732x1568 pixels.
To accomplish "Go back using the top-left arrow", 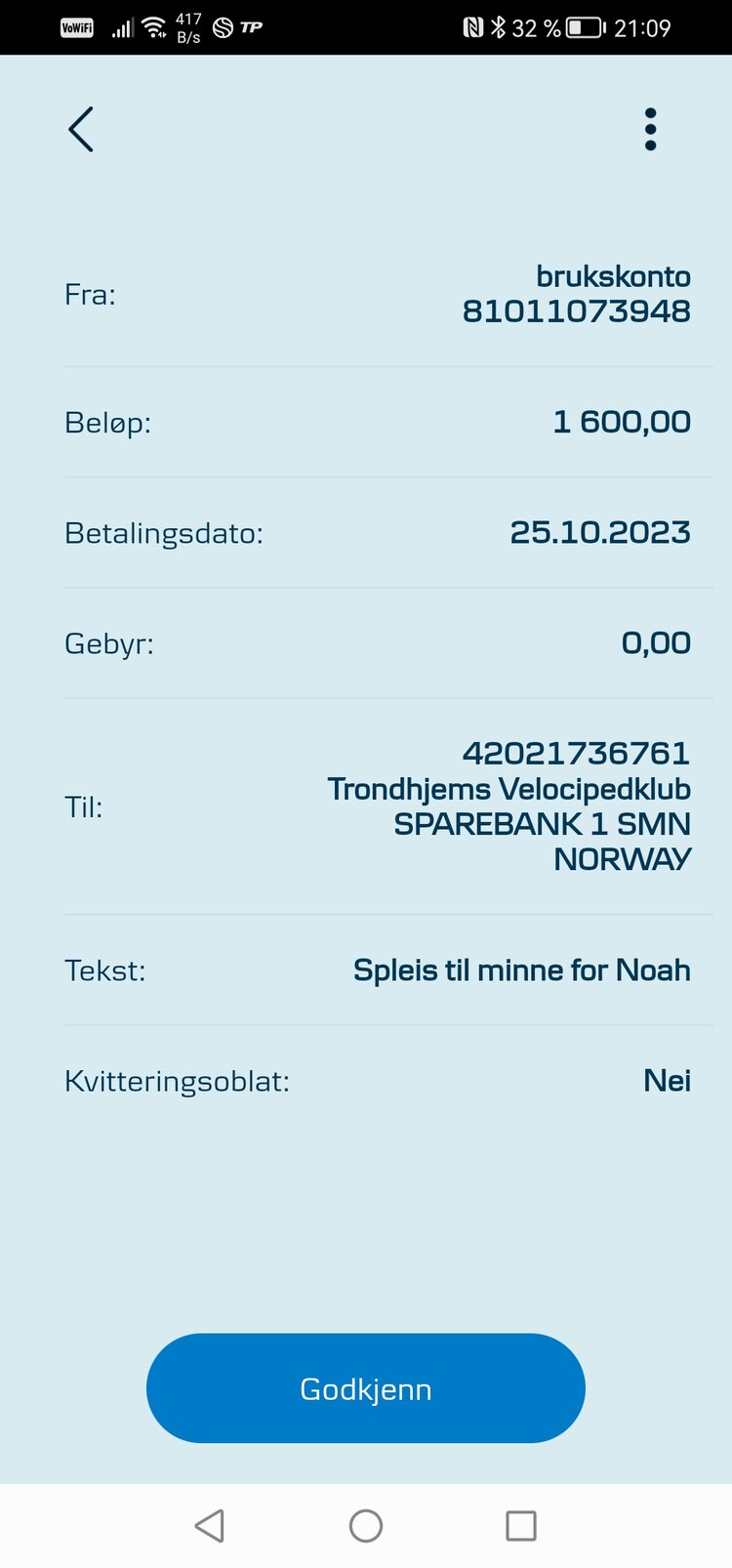I will [x=81, y=129].
